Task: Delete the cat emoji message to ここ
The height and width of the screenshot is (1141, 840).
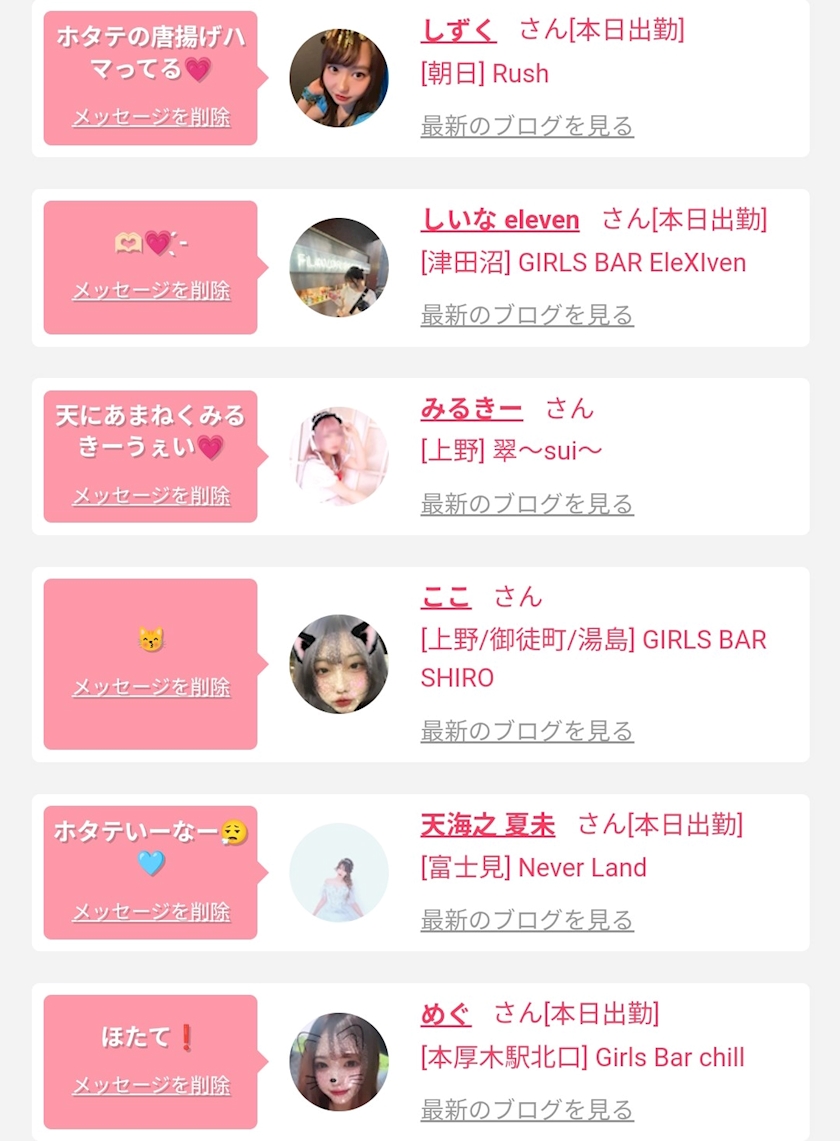Action: [151, 688]
